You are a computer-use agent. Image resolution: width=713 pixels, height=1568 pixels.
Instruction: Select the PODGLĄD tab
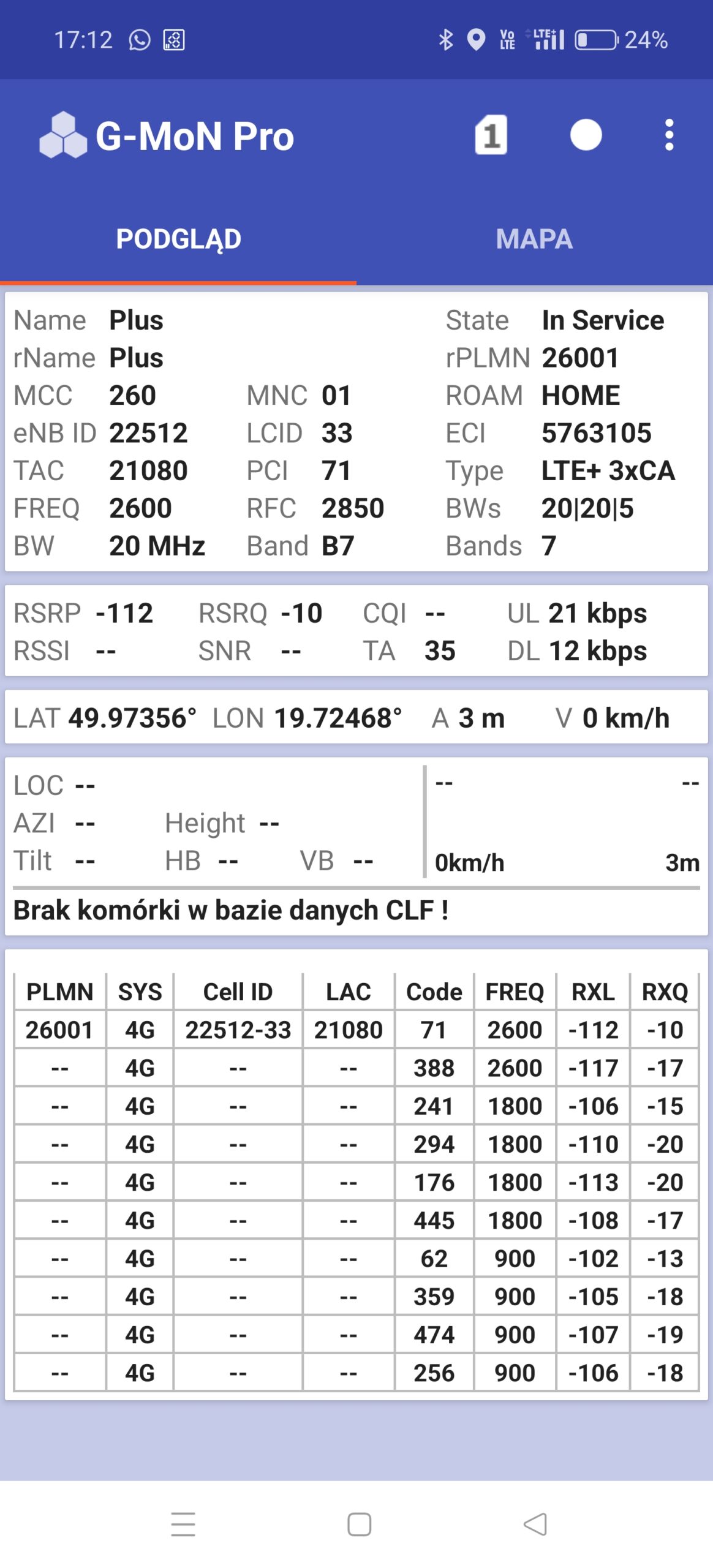click(x=178, y=239)
